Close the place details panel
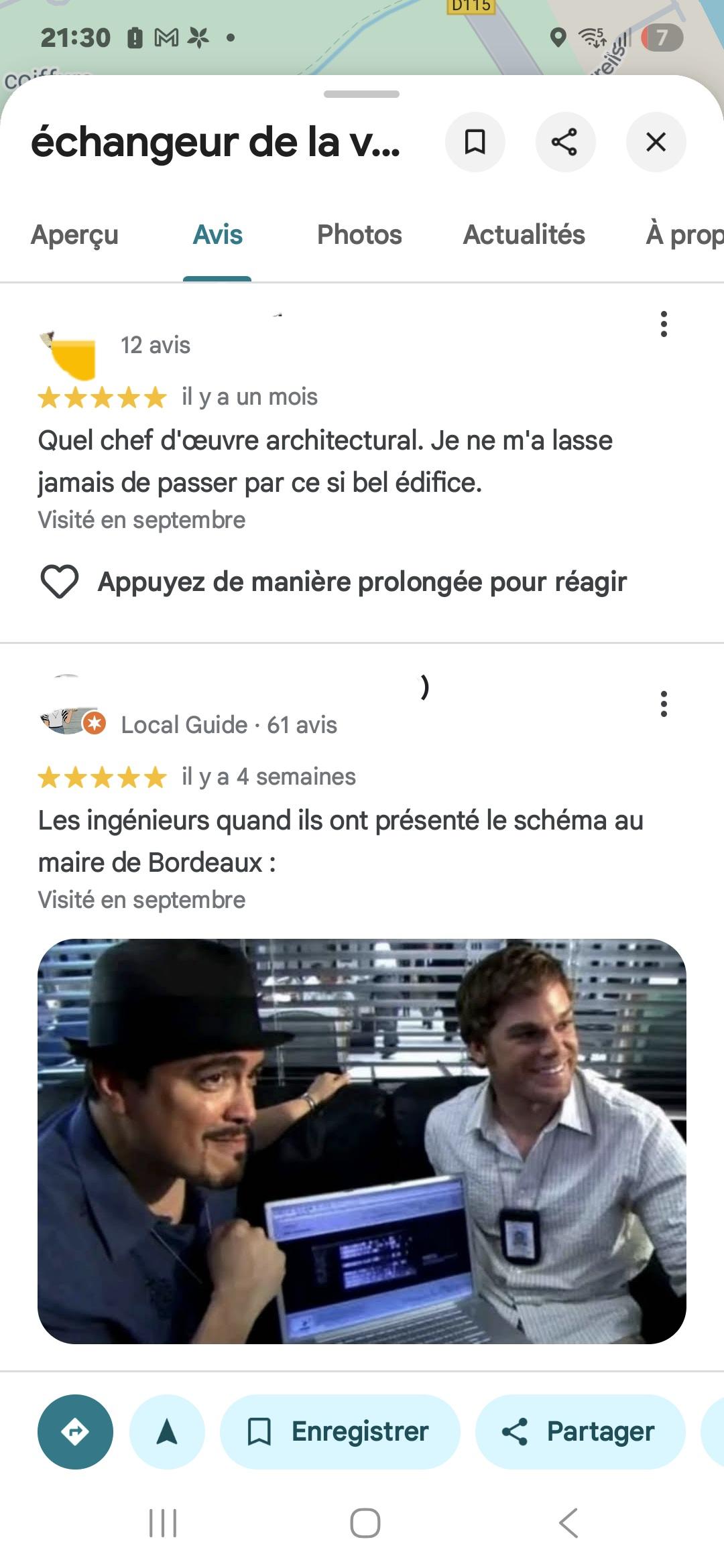 [x=656, y=142]
